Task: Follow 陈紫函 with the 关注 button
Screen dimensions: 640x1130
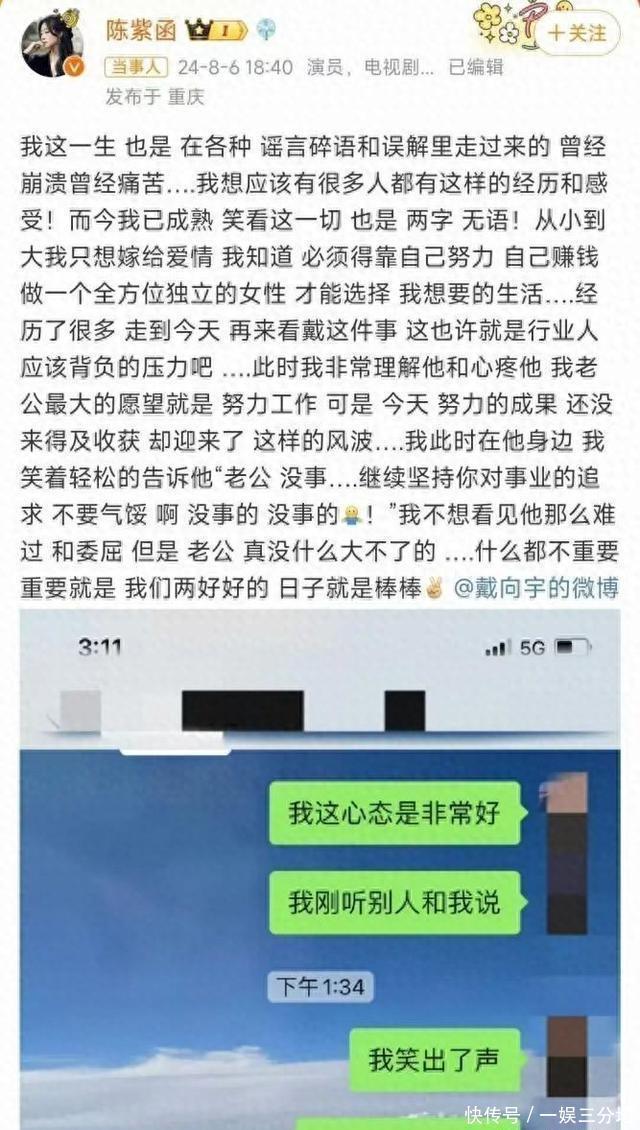Action: tap(577, 33)
